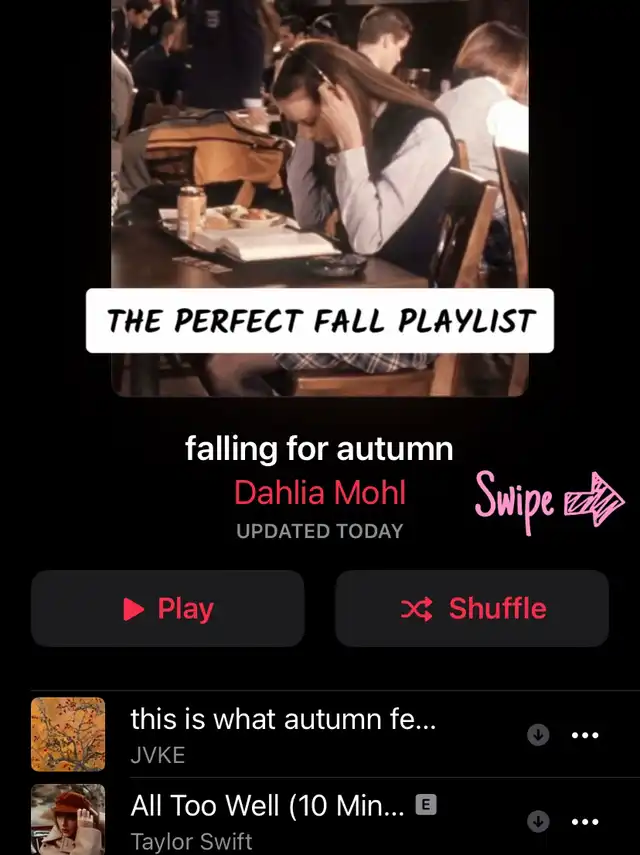Viewport: 640px width, 855px height.
Task: Open the playlist cover artwork
Action: click(320, 190)
